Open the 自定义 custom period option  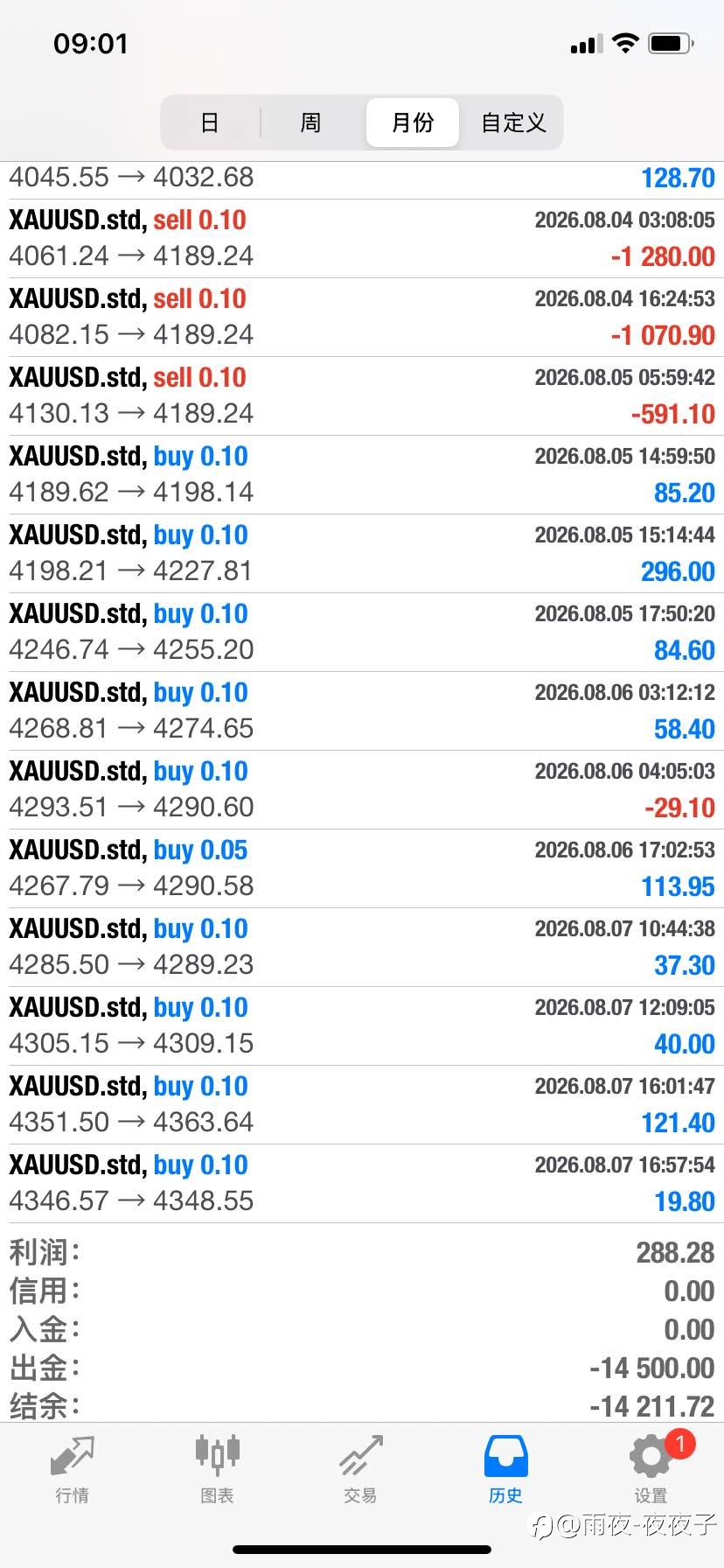click(513, 122)
